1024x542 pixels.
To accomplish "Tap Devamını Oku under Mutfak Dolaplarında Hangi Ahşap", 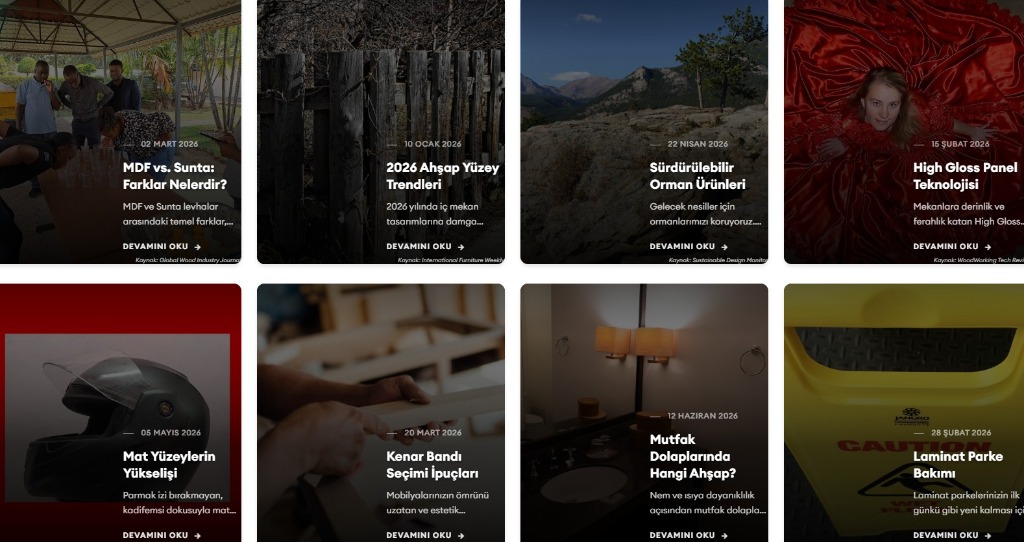I will (688, 535).
